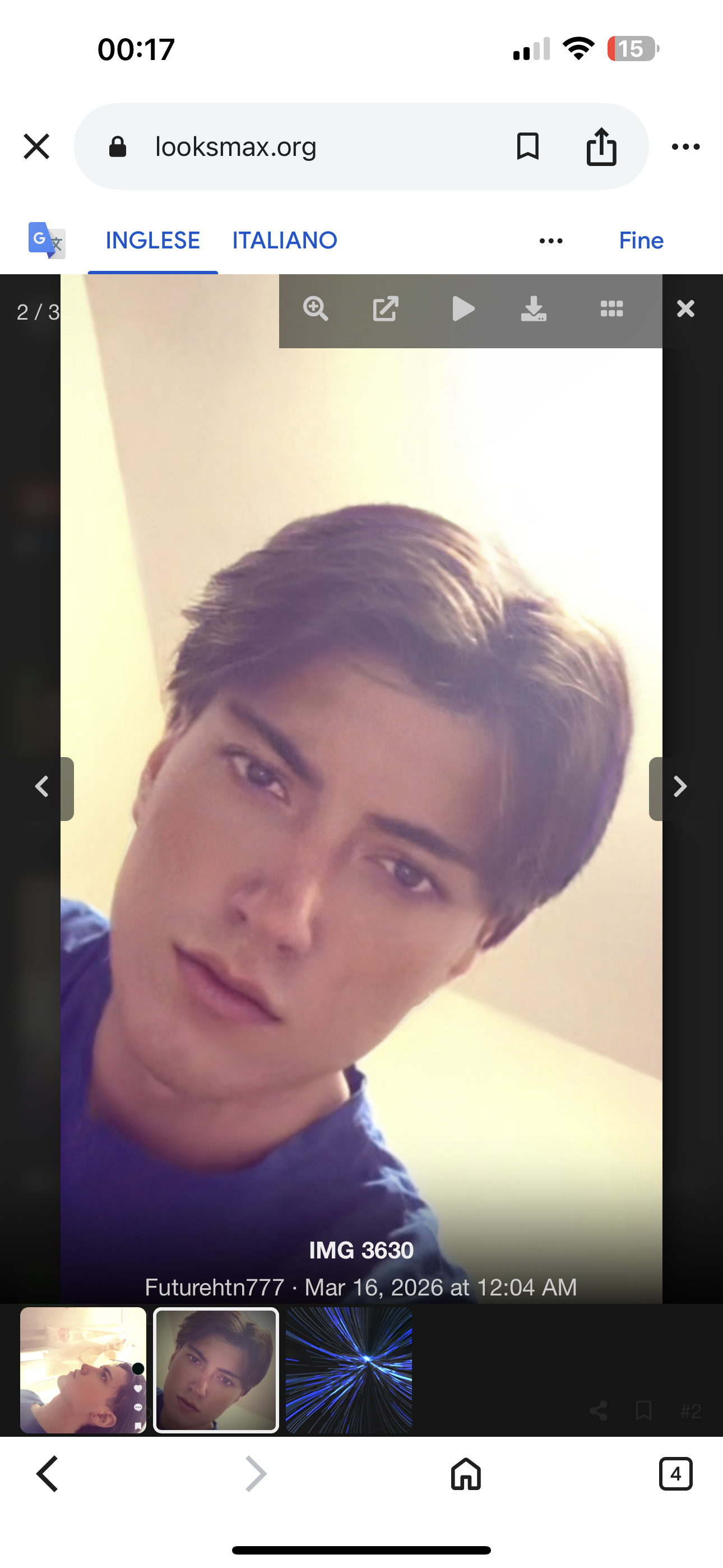
Task: Share the current page
Action: [x=601, y=147]
